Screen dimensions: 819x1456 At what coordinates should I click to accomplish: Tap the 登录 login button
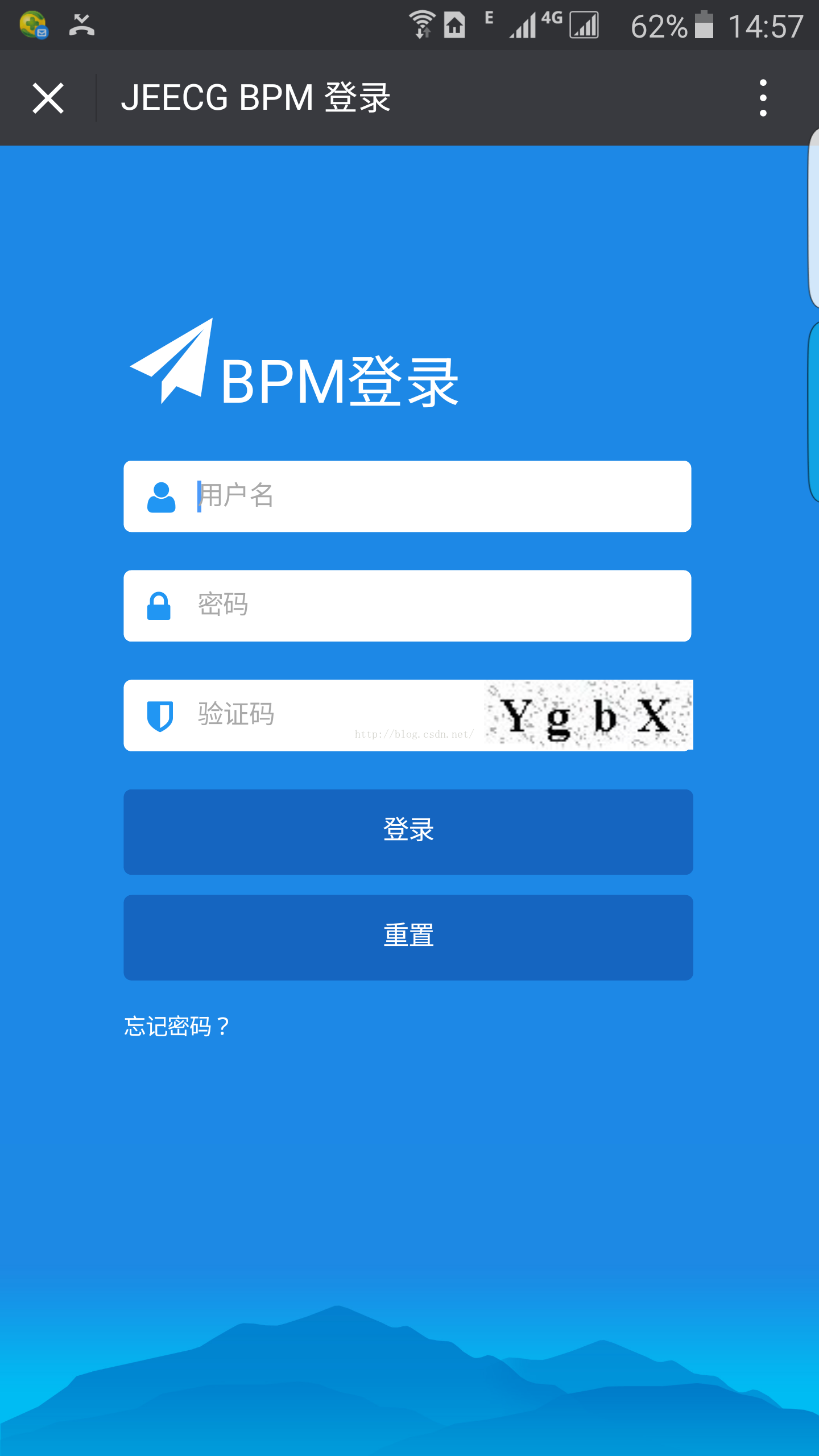tap(408, 832)
